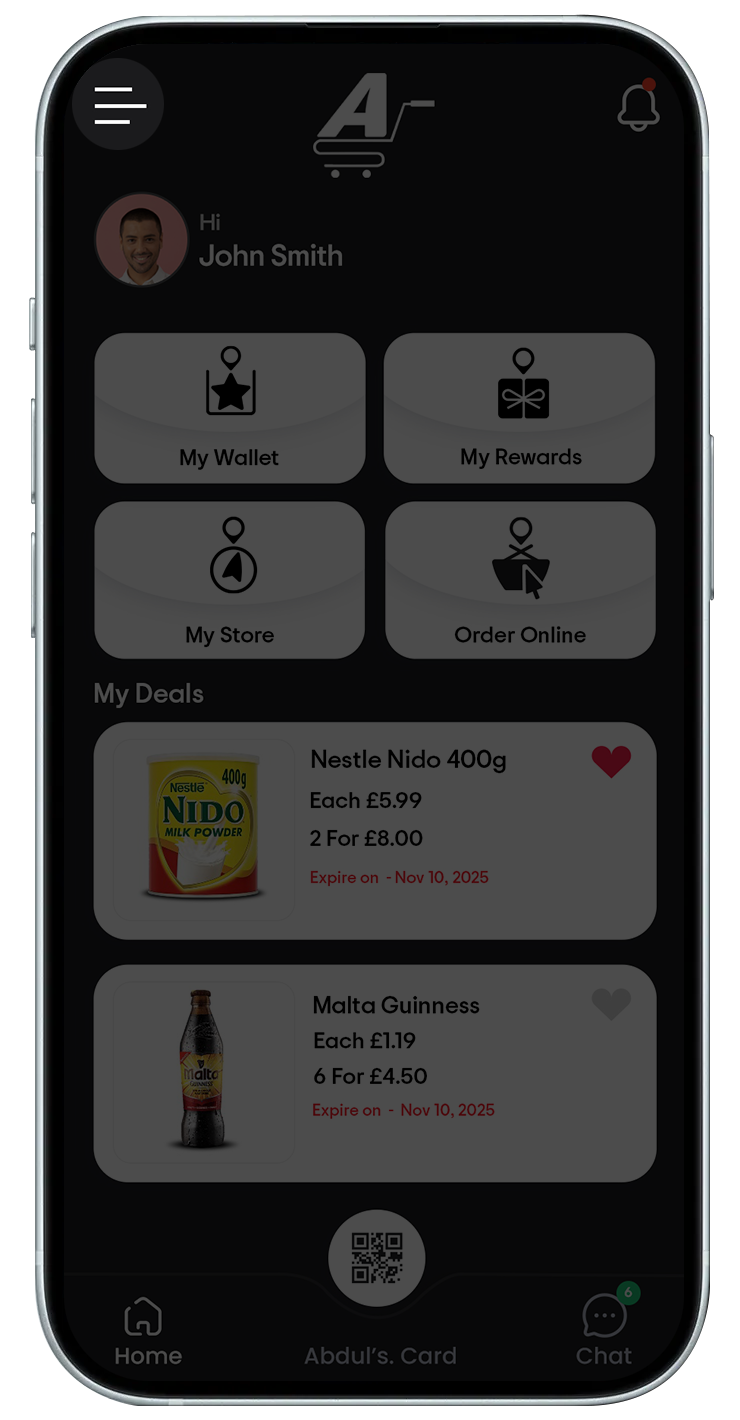Screen dimensions: 740x1420
Task: Open My Rewards
Action: point(520,409)
